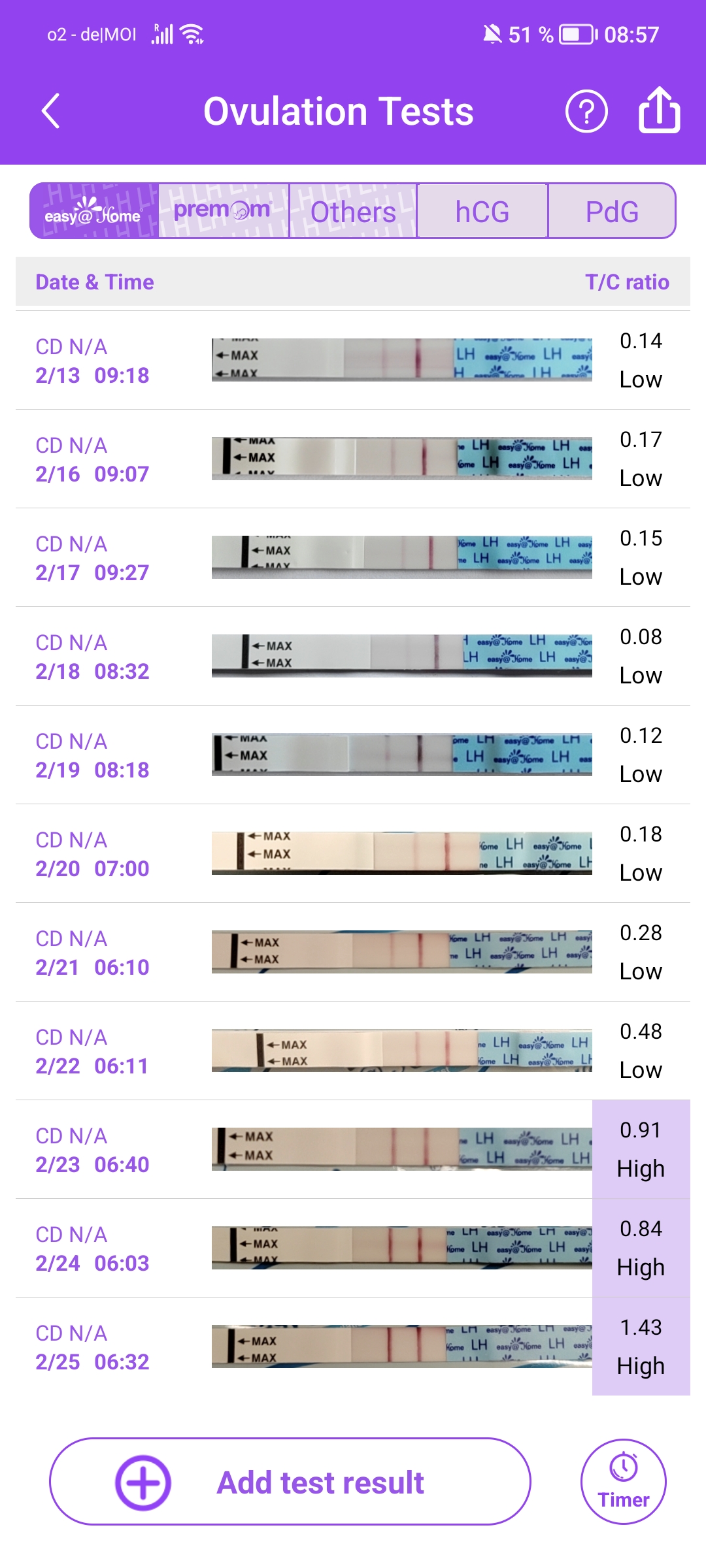Screen dimensions: 706x1568
Task: Select the Easy@Home tab
Action: coord(94,211)
